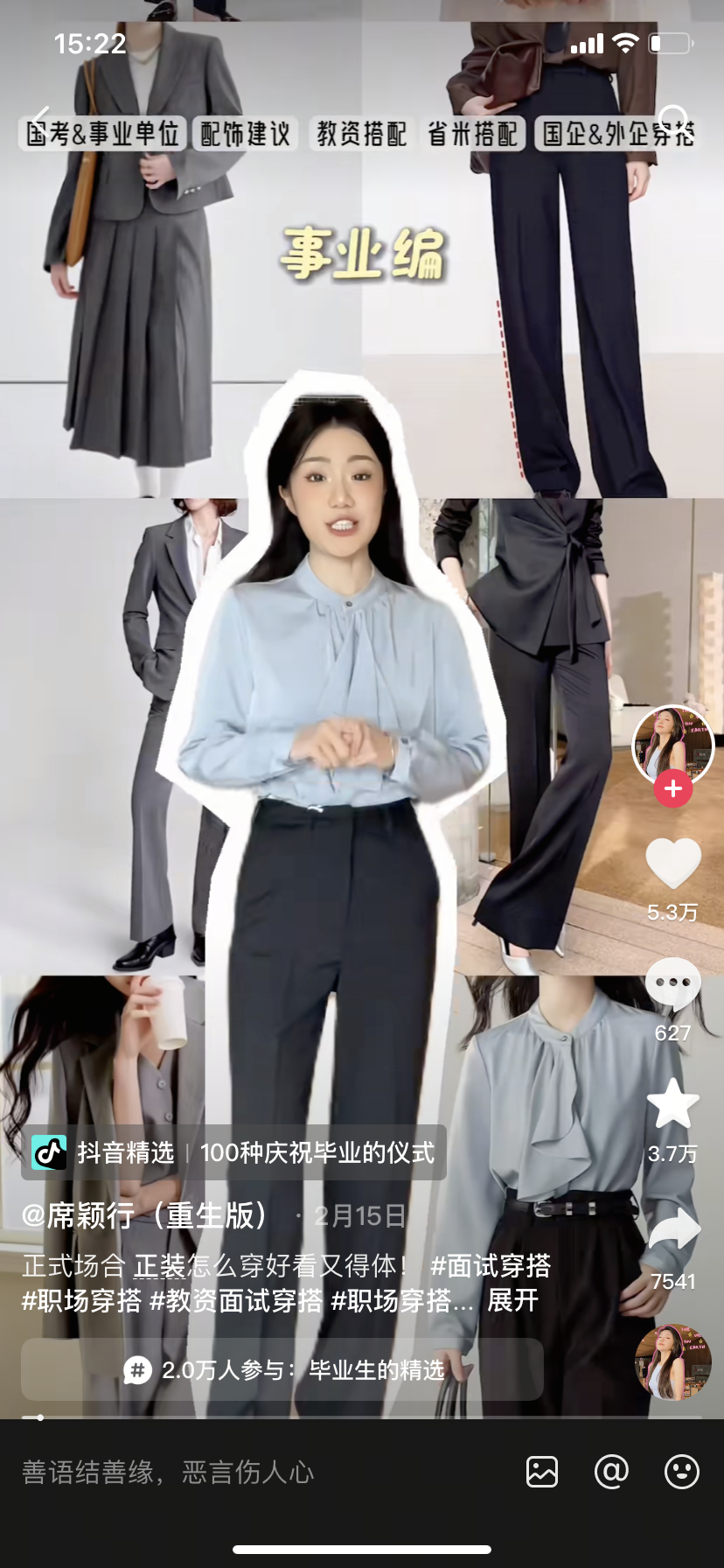
Task: Add the video to favorites with the star icon
Action: (x=672, y=1104)
